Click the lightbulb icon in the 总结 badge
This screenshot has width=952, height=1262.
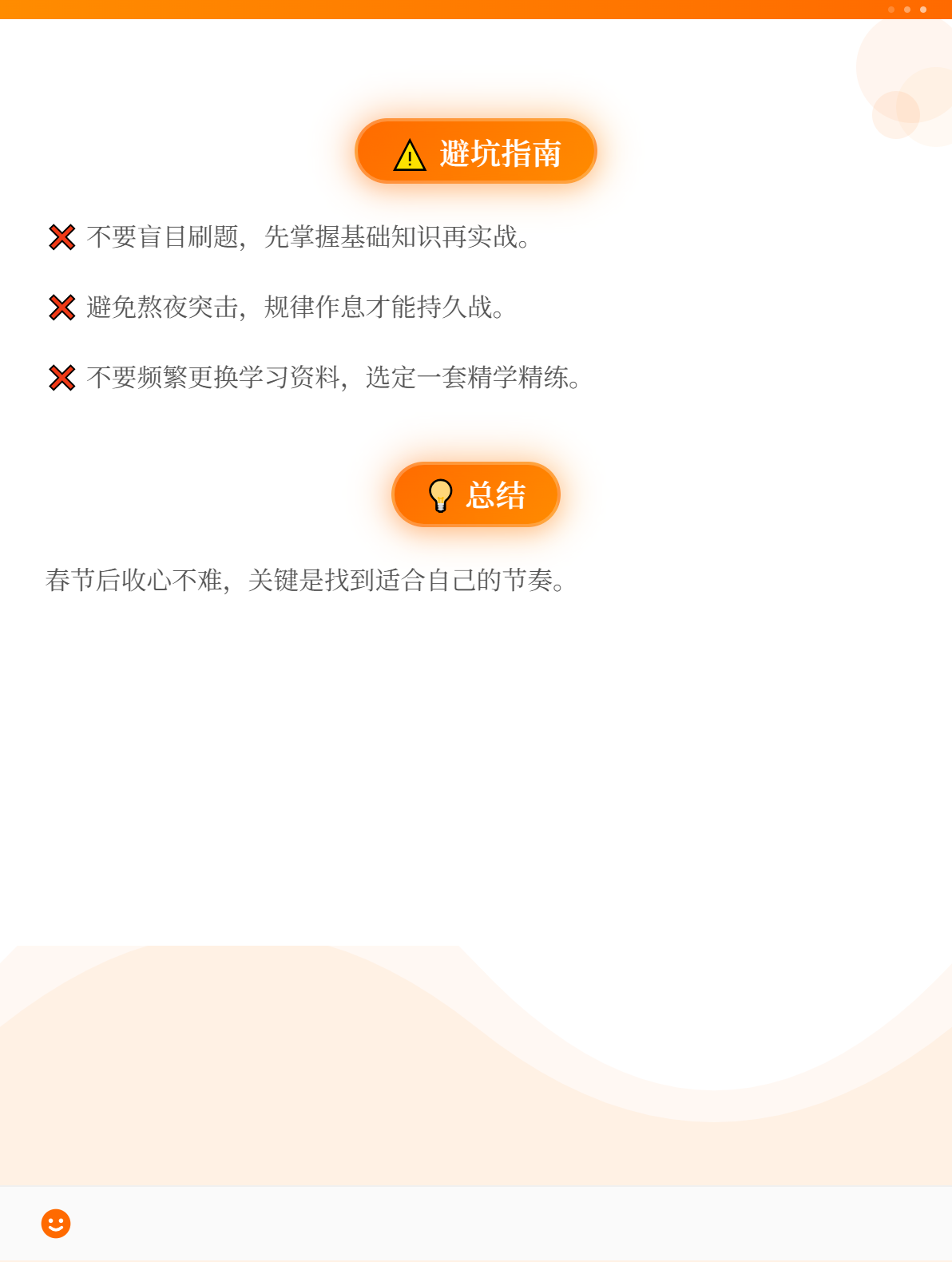[x=438, y=494]
